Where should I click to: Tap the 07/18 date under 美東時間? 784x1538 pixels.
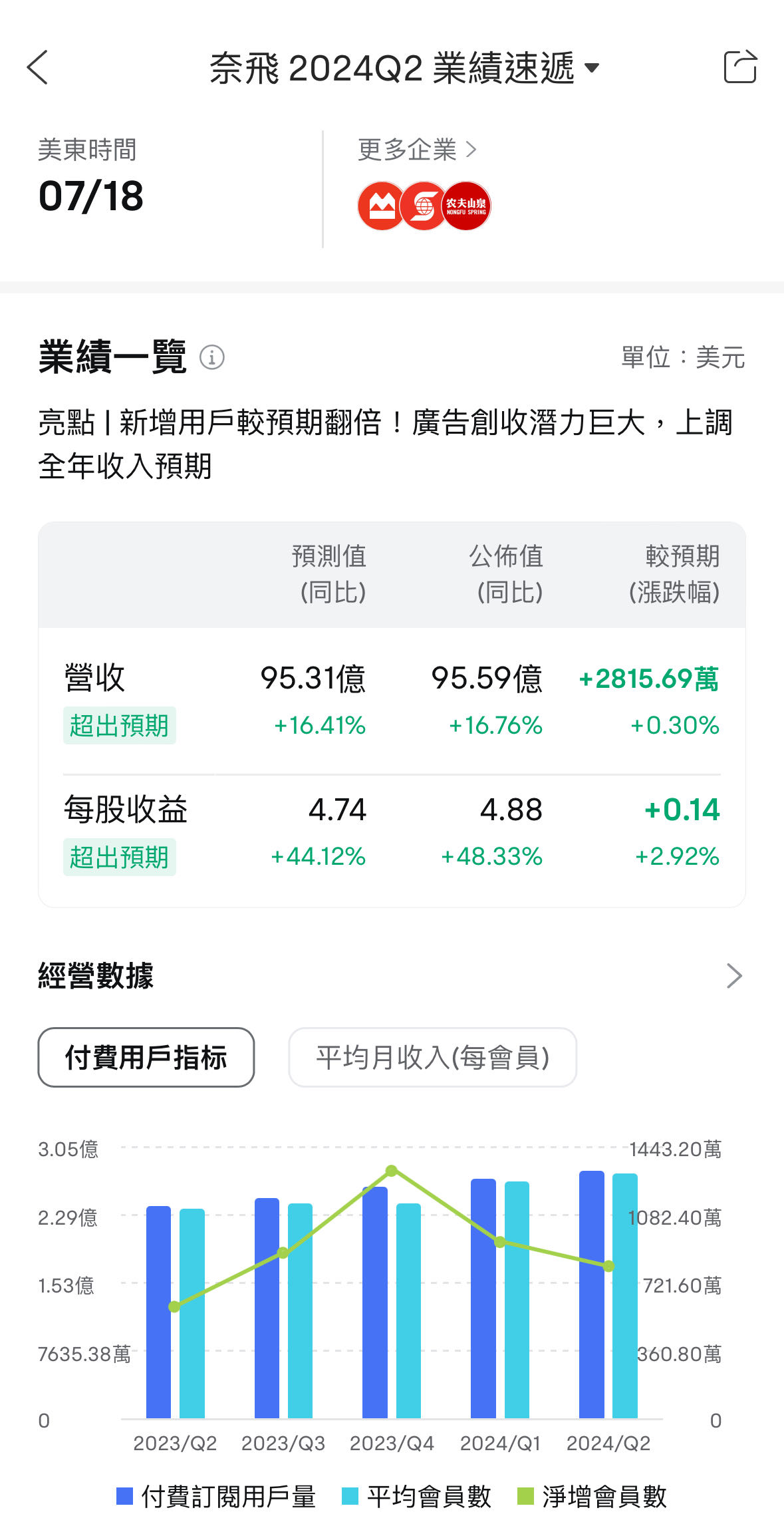tap(90, 196)
